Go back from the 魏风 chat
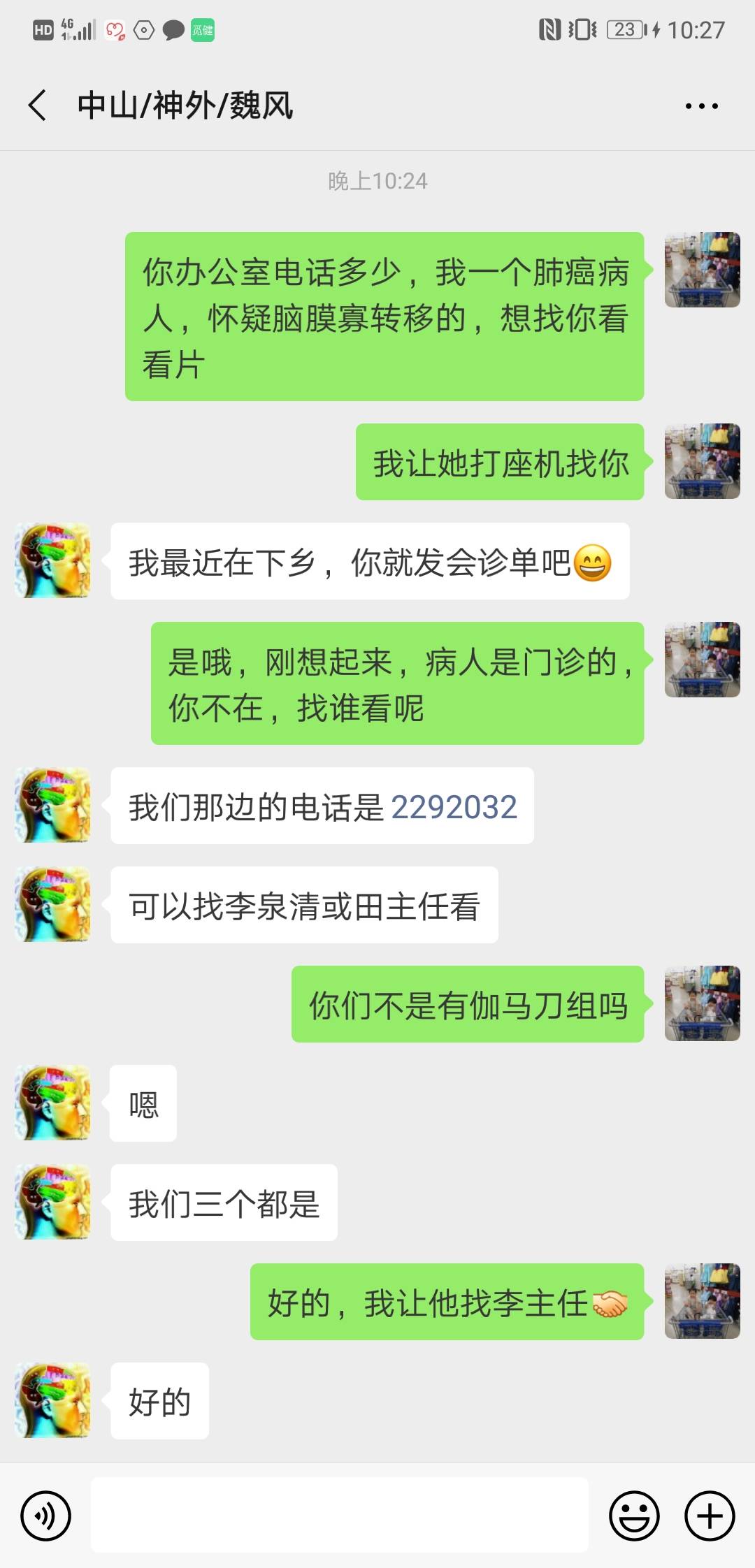This screenshot has height=1568, width=755. tap(38, 106)
